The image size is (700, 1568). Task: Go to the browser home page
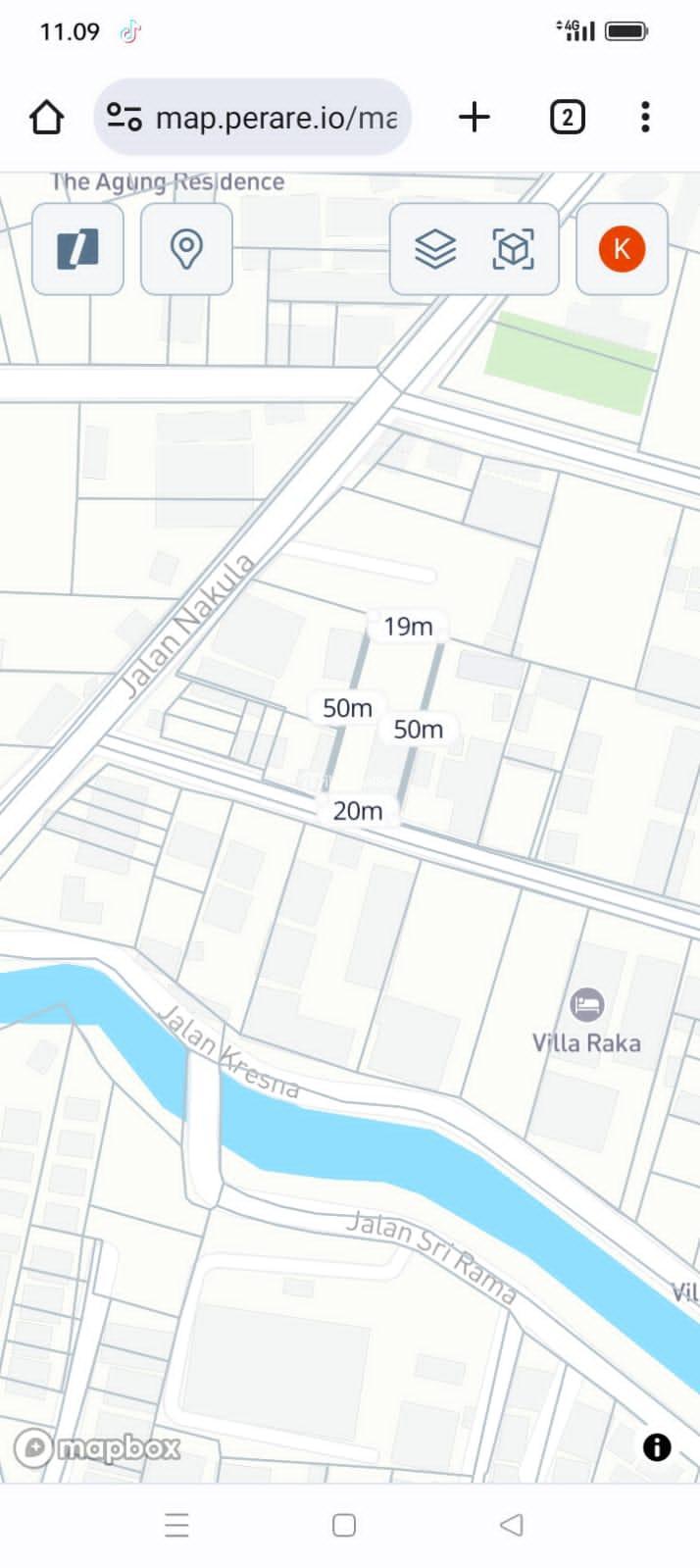click(x=46, y=118)
